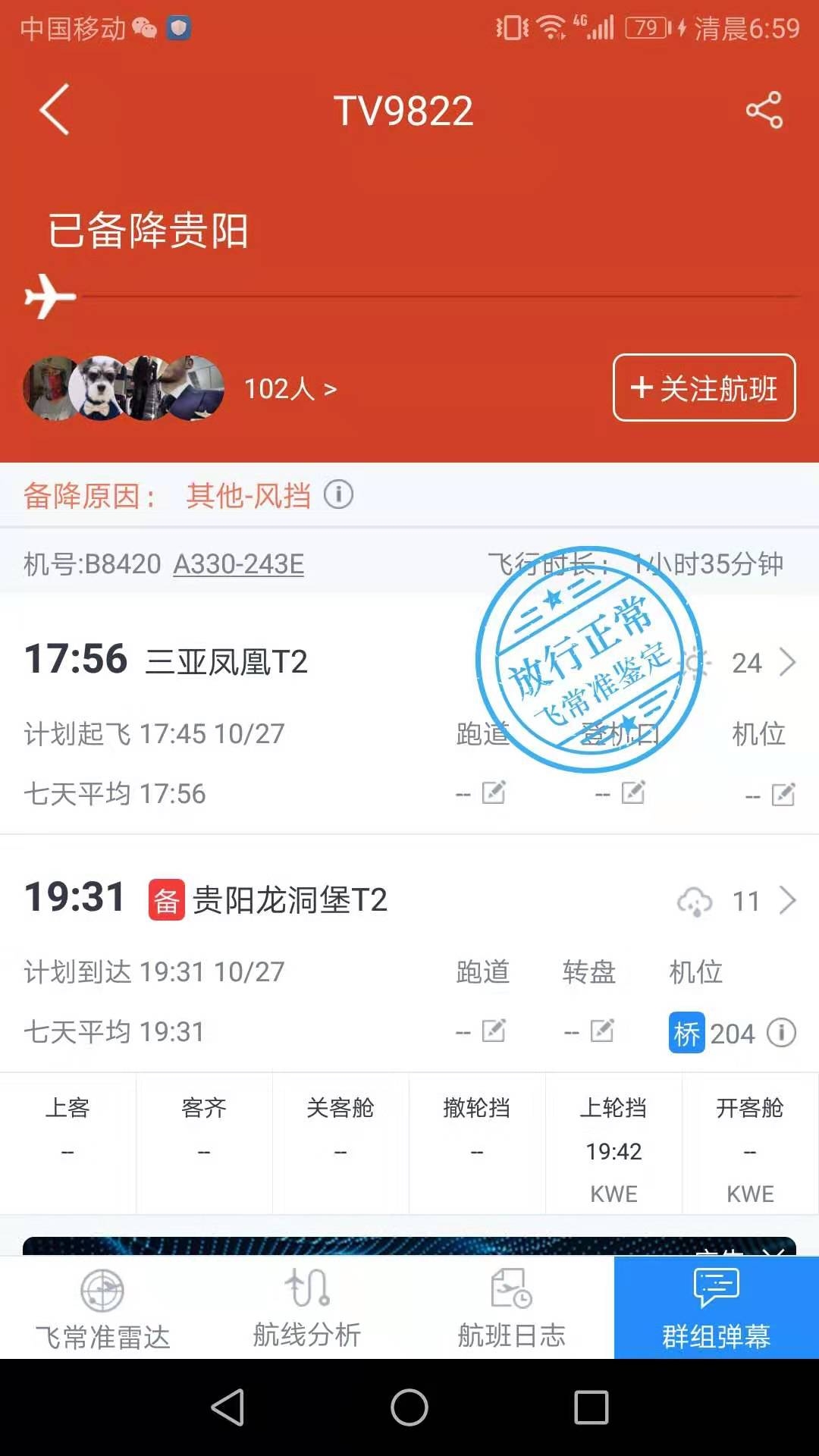Open recent apps from the navigation bar

591,1407
